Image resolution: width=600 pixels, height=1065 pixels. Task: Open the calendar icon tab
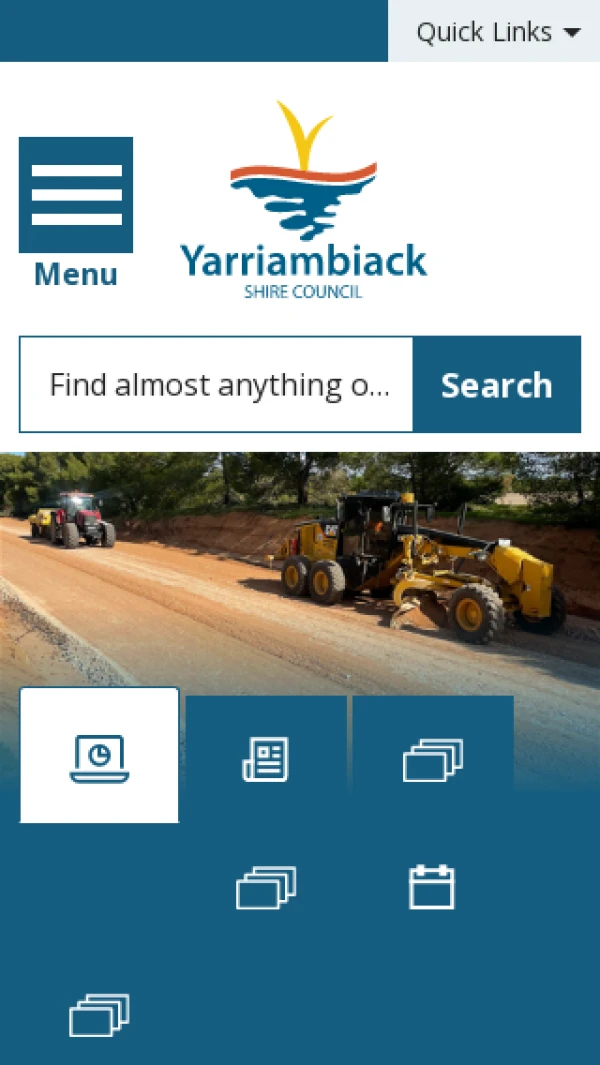(x=432, y=887)
